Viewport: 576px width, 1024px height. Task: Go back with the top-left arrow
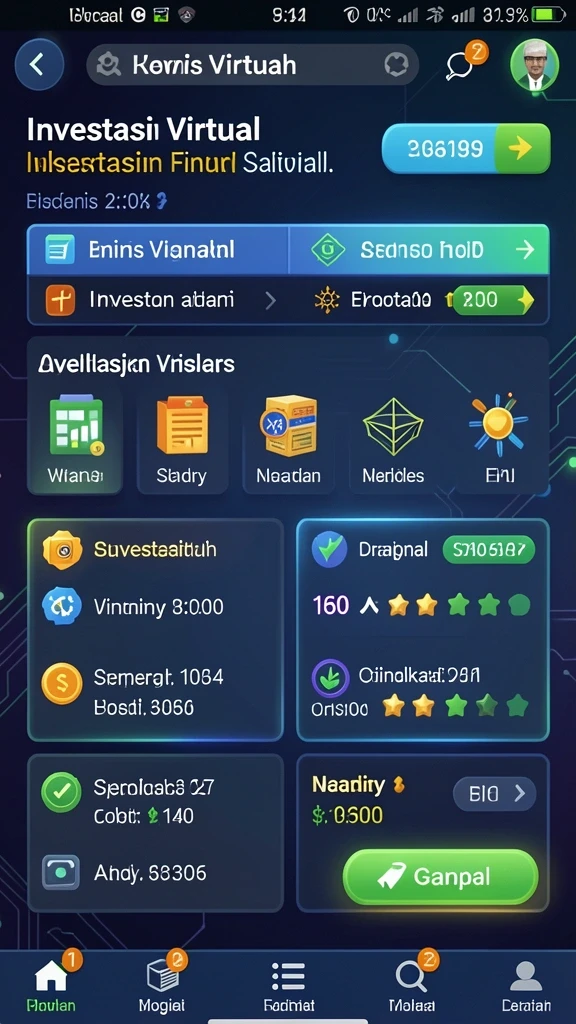(39, 64)
